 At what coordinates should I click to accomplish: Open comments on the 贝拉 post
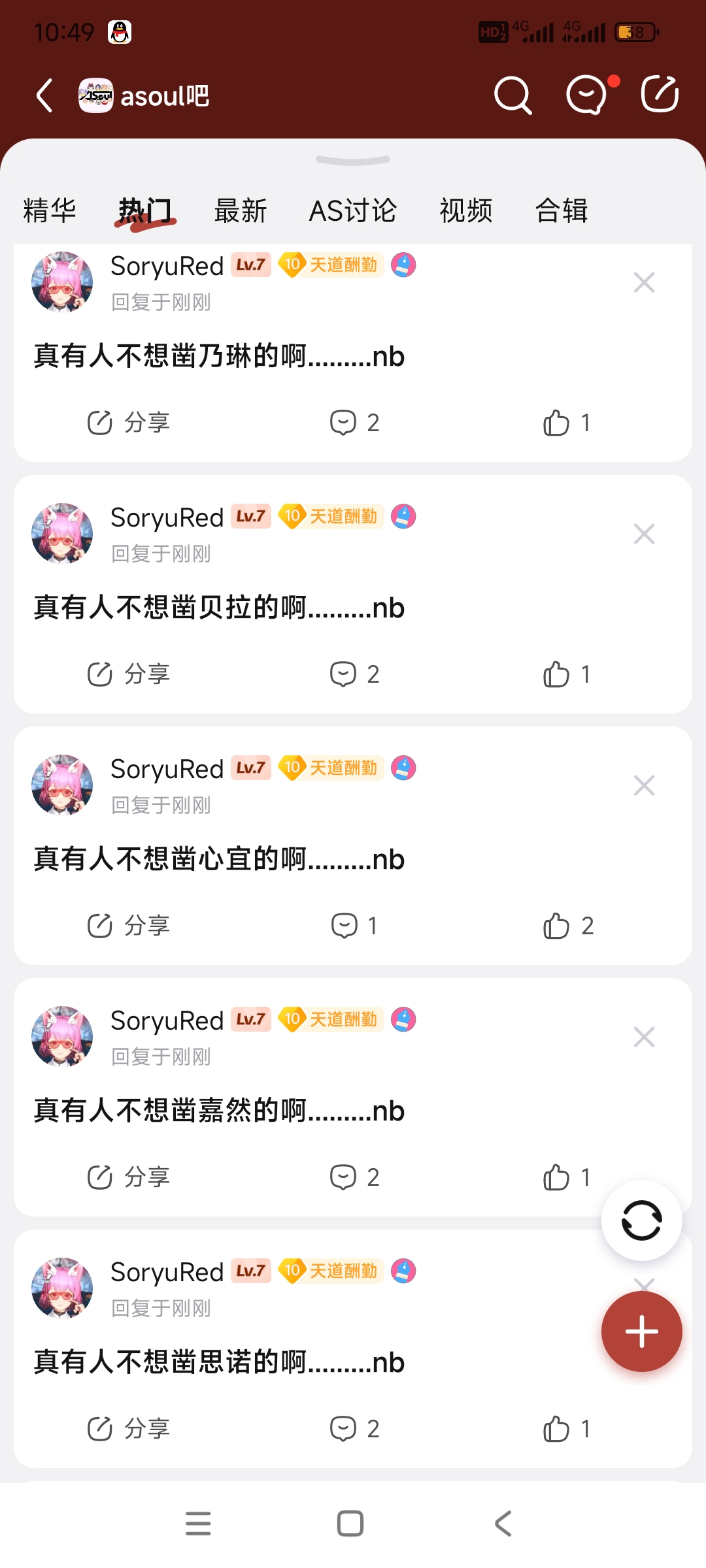pyautogui.click(x=354, y=674)
